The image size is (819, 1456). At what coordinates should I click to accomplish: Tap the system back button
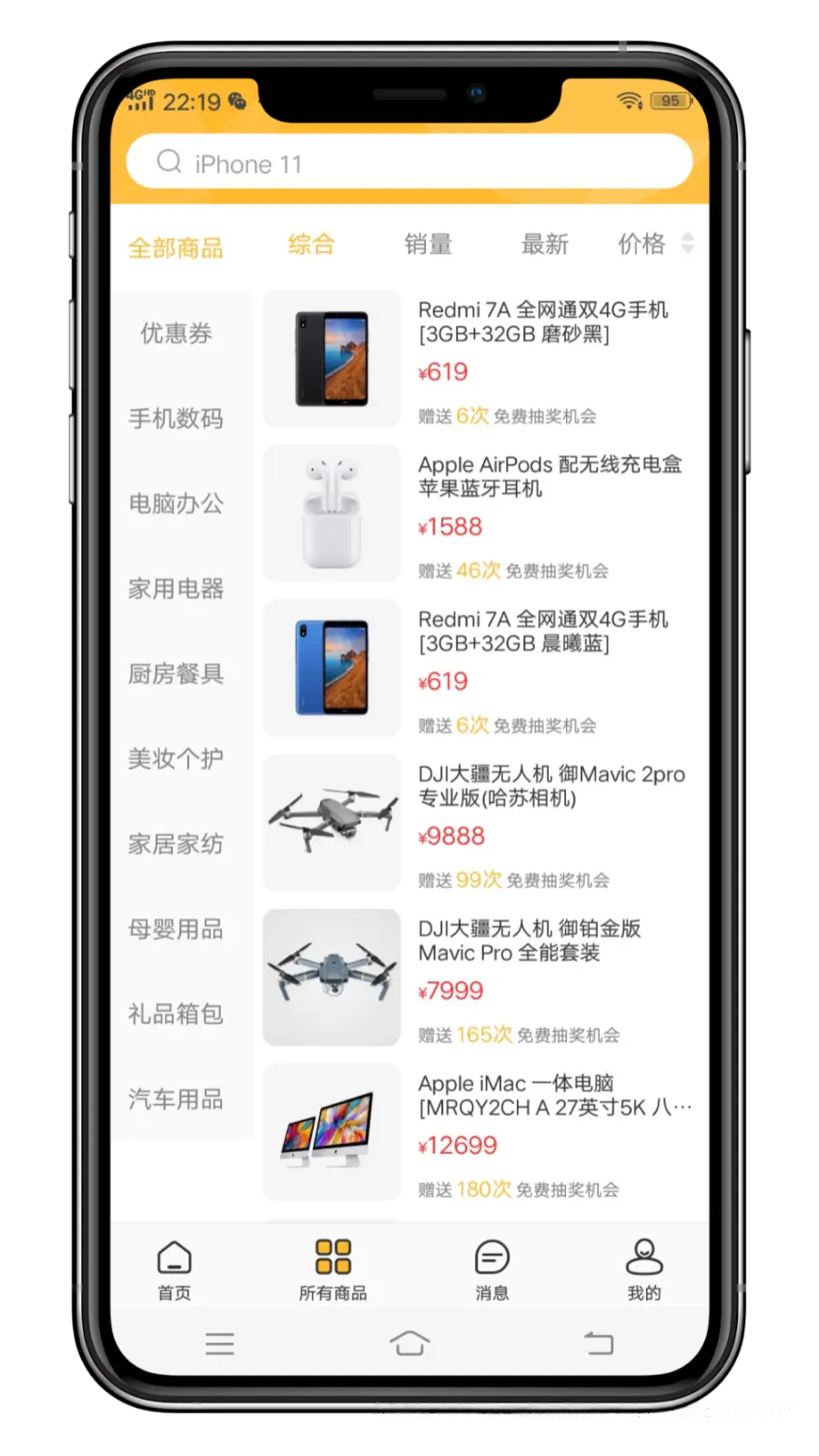[x=598, y=1343]
